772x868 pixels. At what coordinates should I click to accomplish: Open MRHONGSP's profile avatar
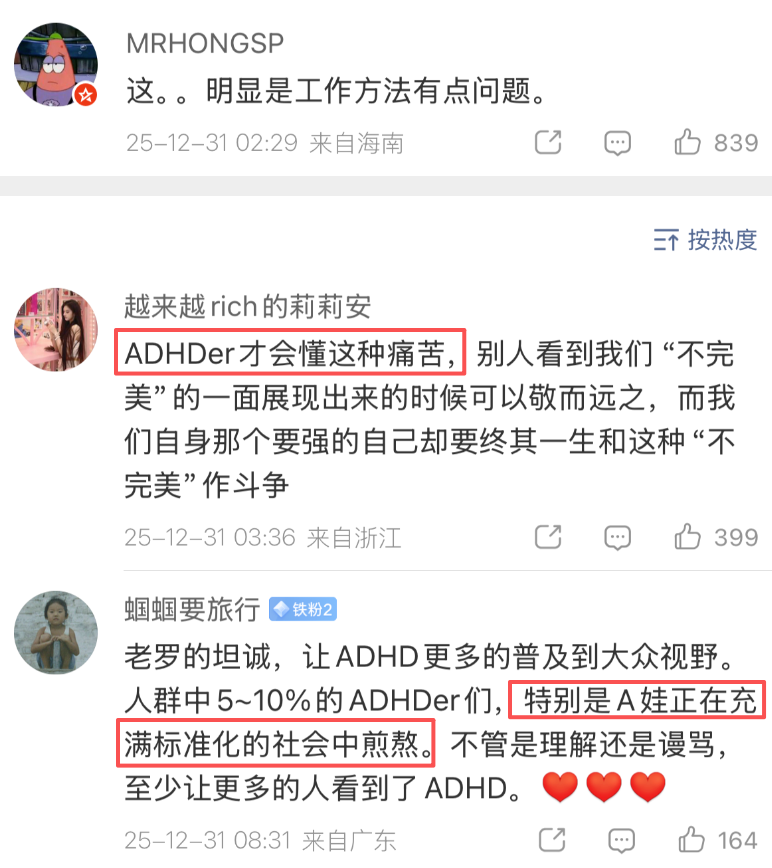[x=56, y=65]
